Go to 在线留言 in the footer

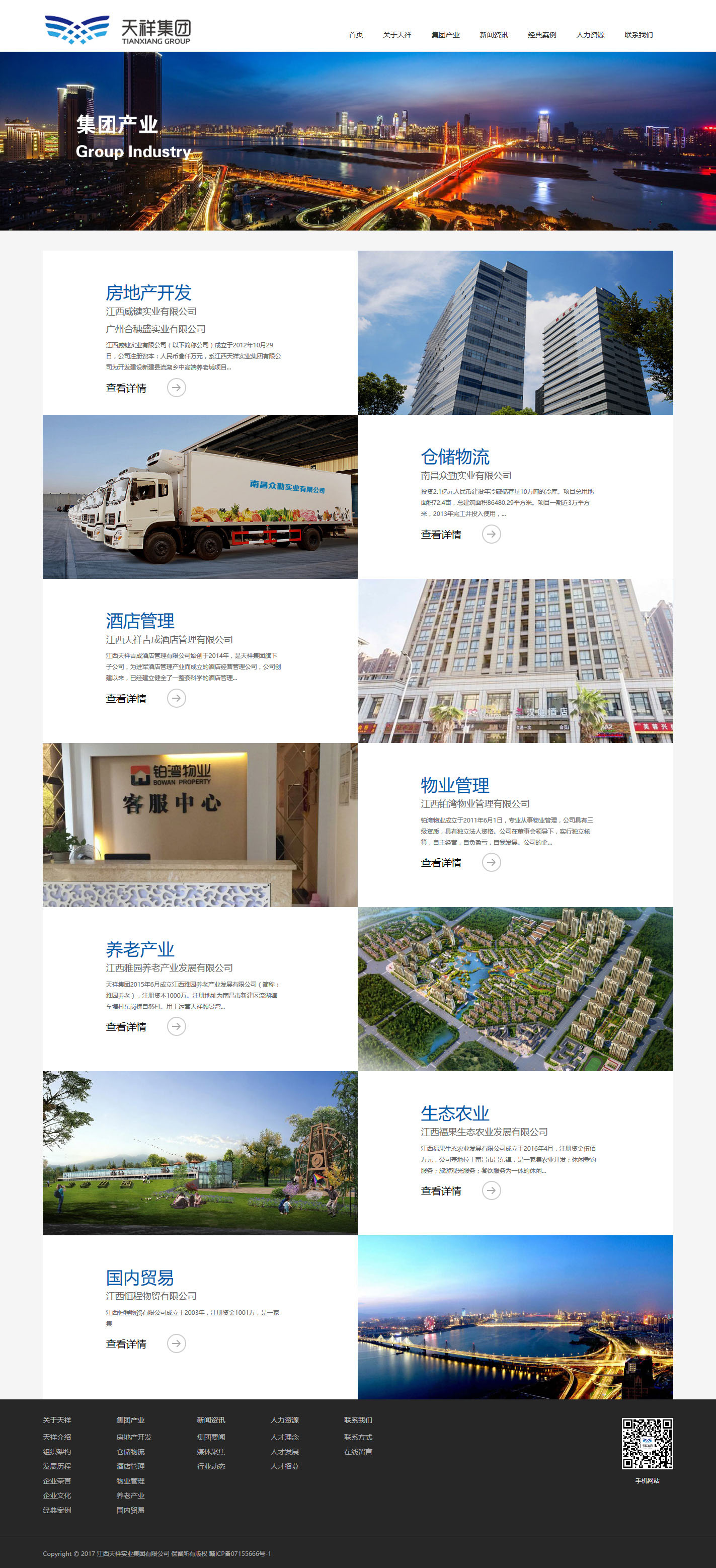358,1452
